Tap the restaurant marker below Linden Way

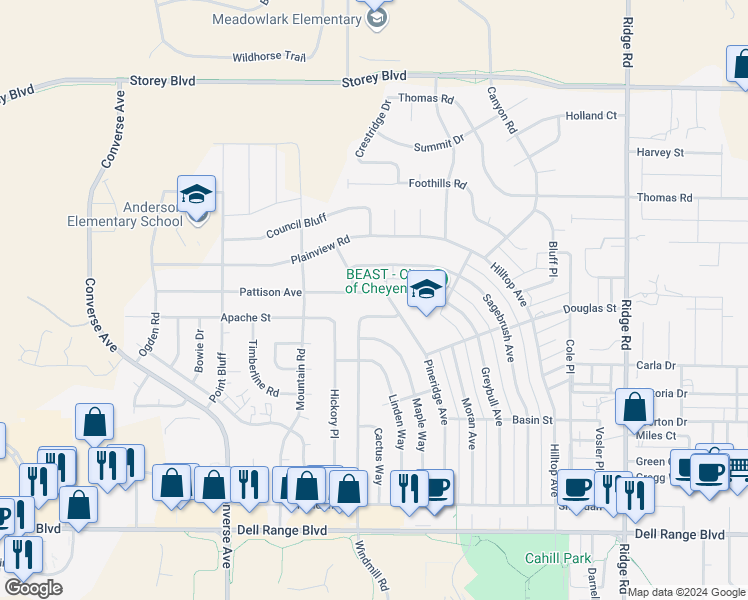pyautogui.click(x=409, y=489)
